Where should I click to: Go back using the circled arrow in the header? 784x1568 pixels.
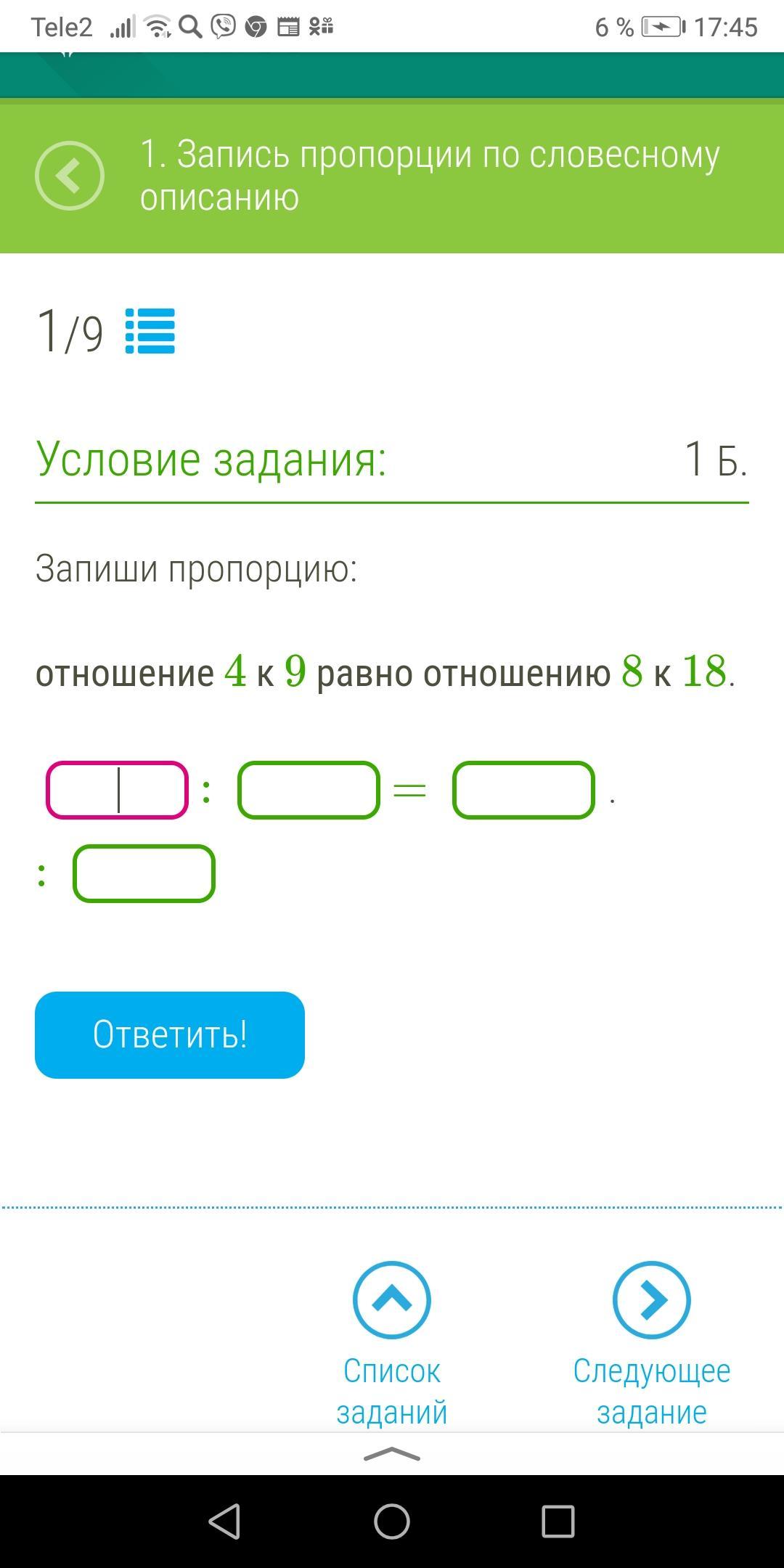click(70, 176)
